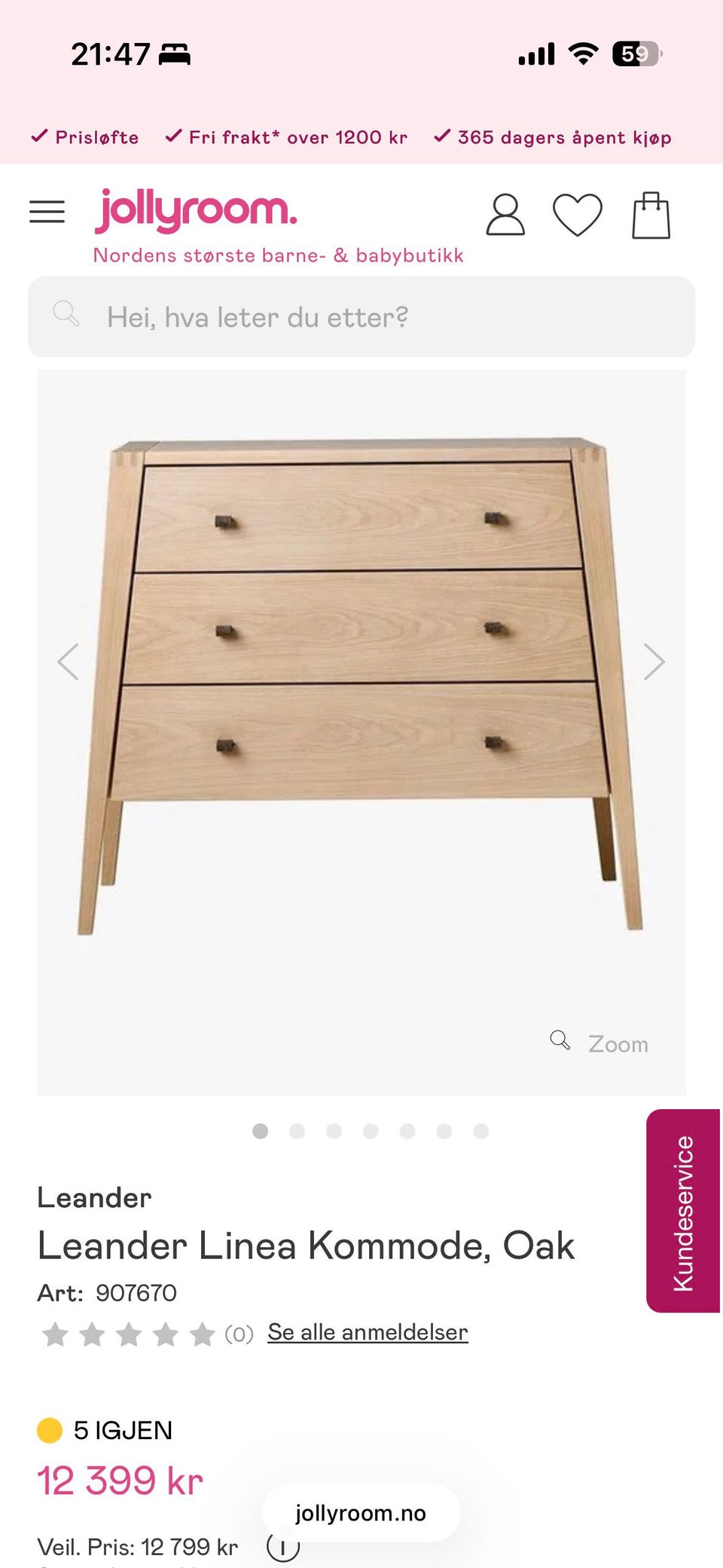Open the hamburger menu

(x=47, y=212)
